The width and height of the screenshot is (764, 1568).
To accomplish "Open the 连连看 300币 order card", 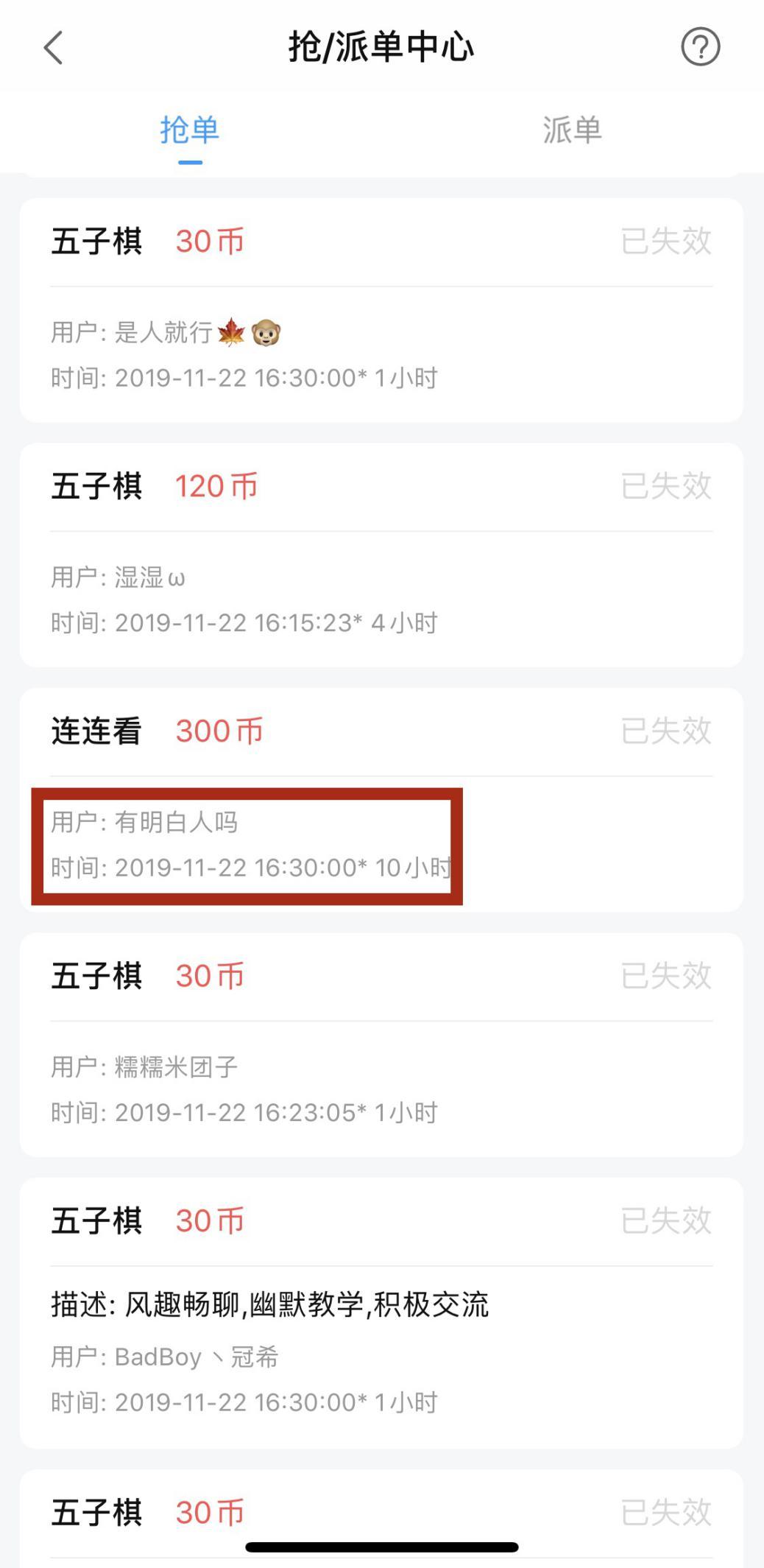I will [381, 800].
